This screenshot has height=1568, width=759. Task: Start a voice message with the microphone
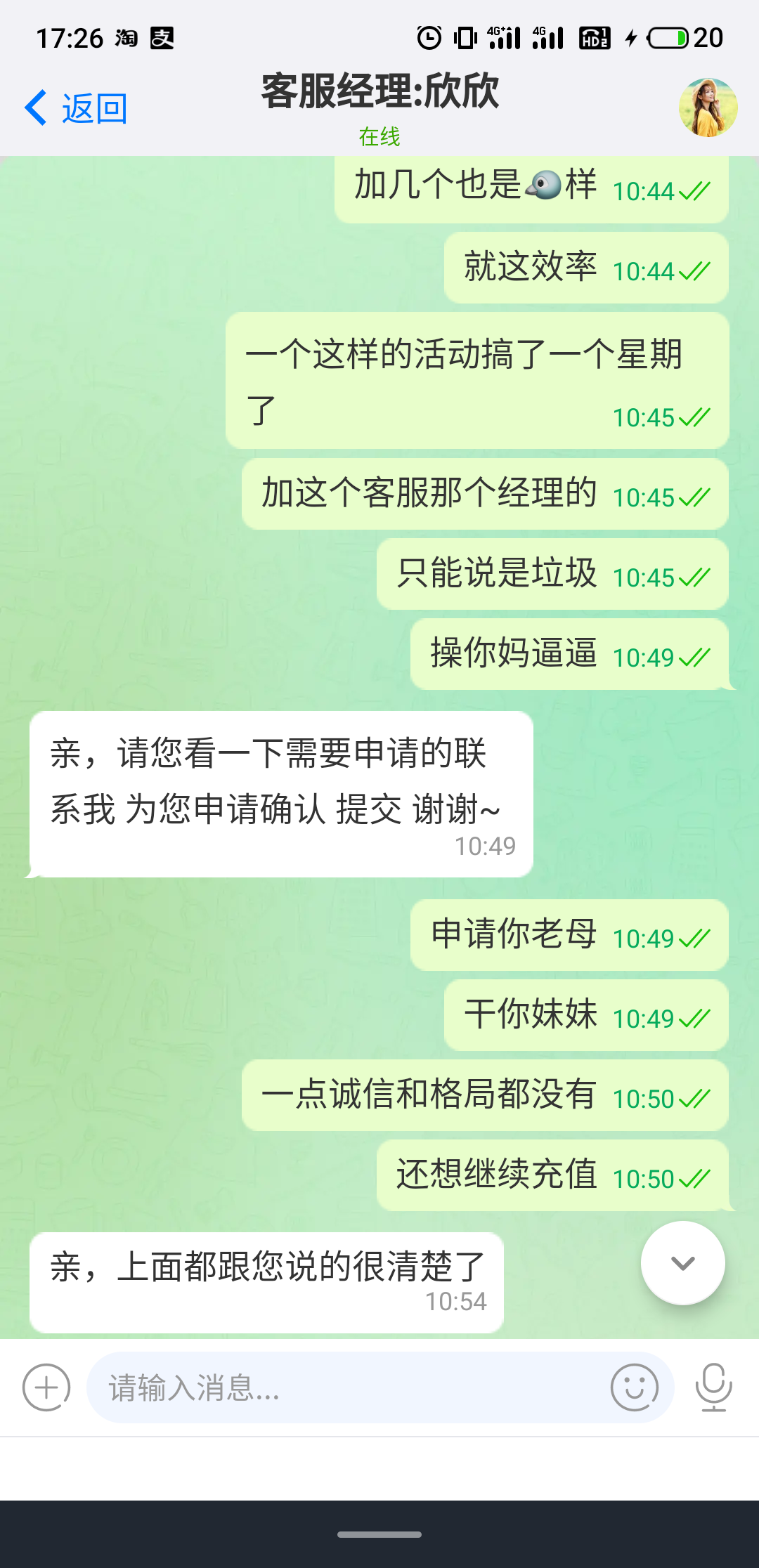pyautogui.click(x=713, y=1387)
